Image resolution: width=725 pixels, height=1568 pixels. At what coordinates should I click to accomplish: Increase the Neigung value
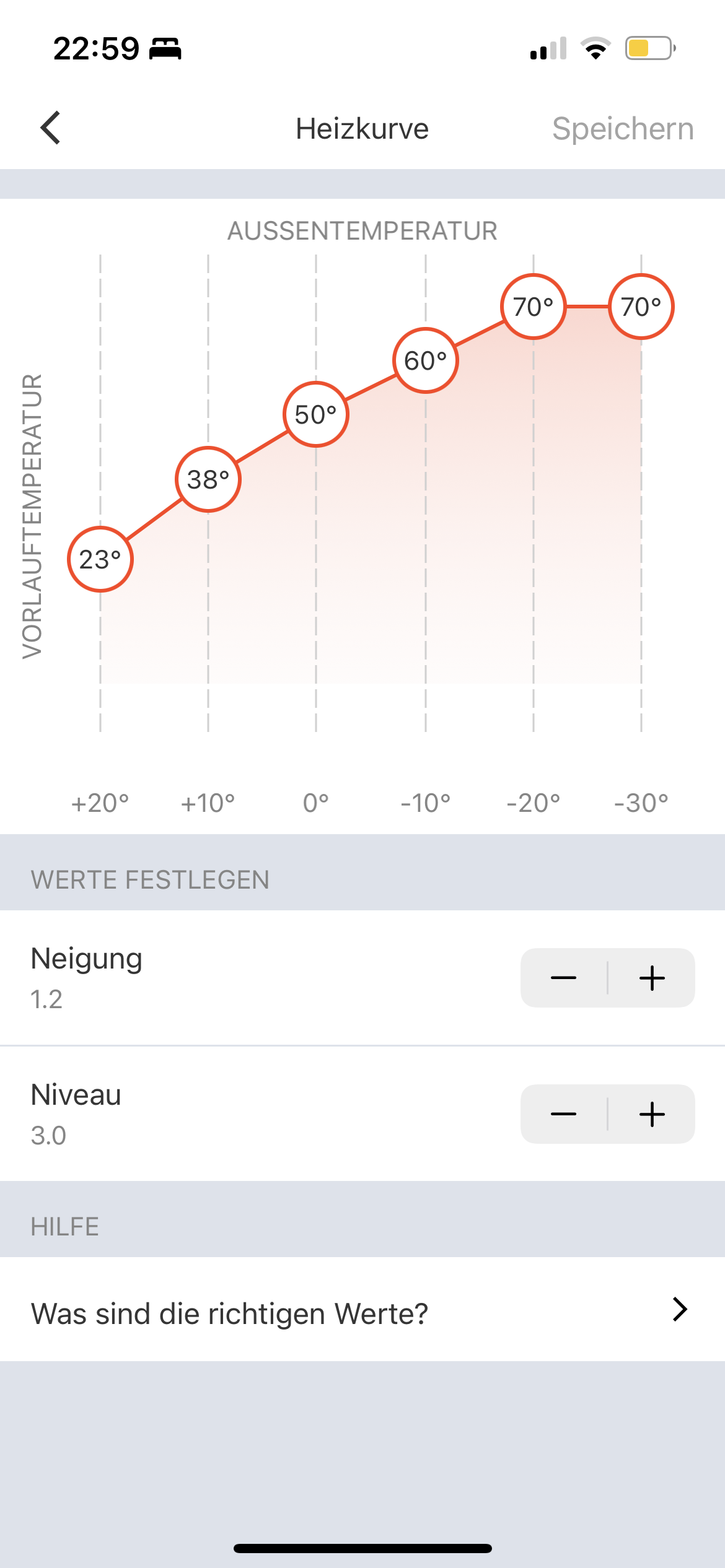pos(652,978)
